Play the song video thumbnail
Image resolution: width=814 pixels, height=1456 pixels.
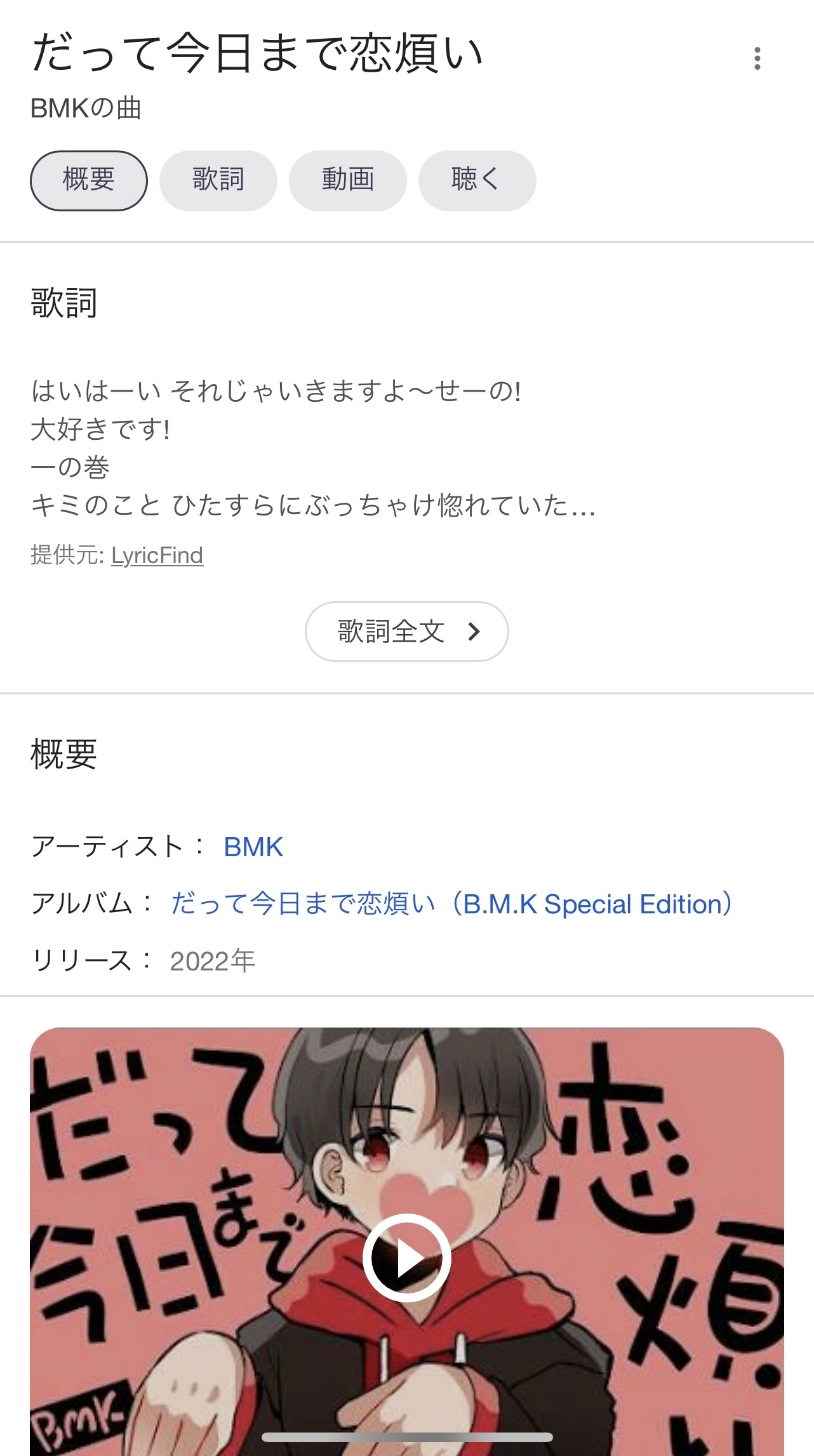pos(406,1257)
